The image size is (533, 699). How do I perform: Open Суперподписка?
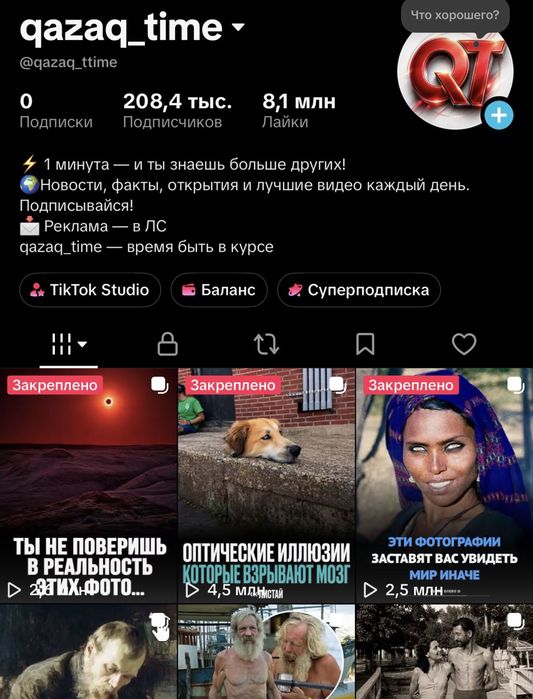[359, 290]
